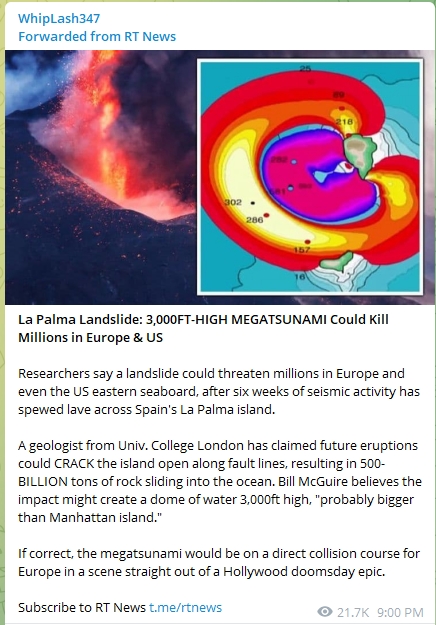View the La Palma volcano image full-screen
Screen dimensions: 436x625
pyautogui.click(x=220, y=177)
